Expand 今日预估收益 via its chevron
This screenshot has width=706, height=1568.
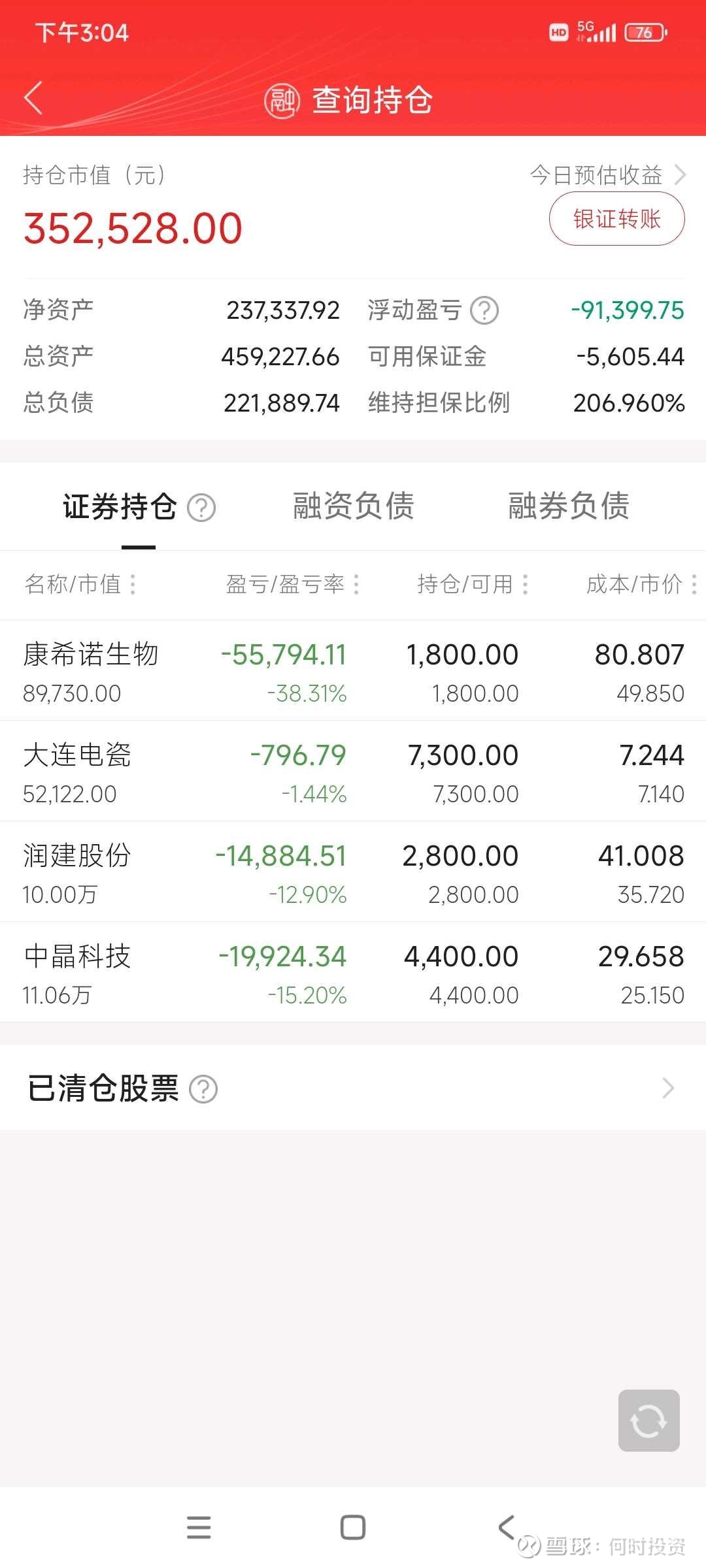(x=680, y=175)
